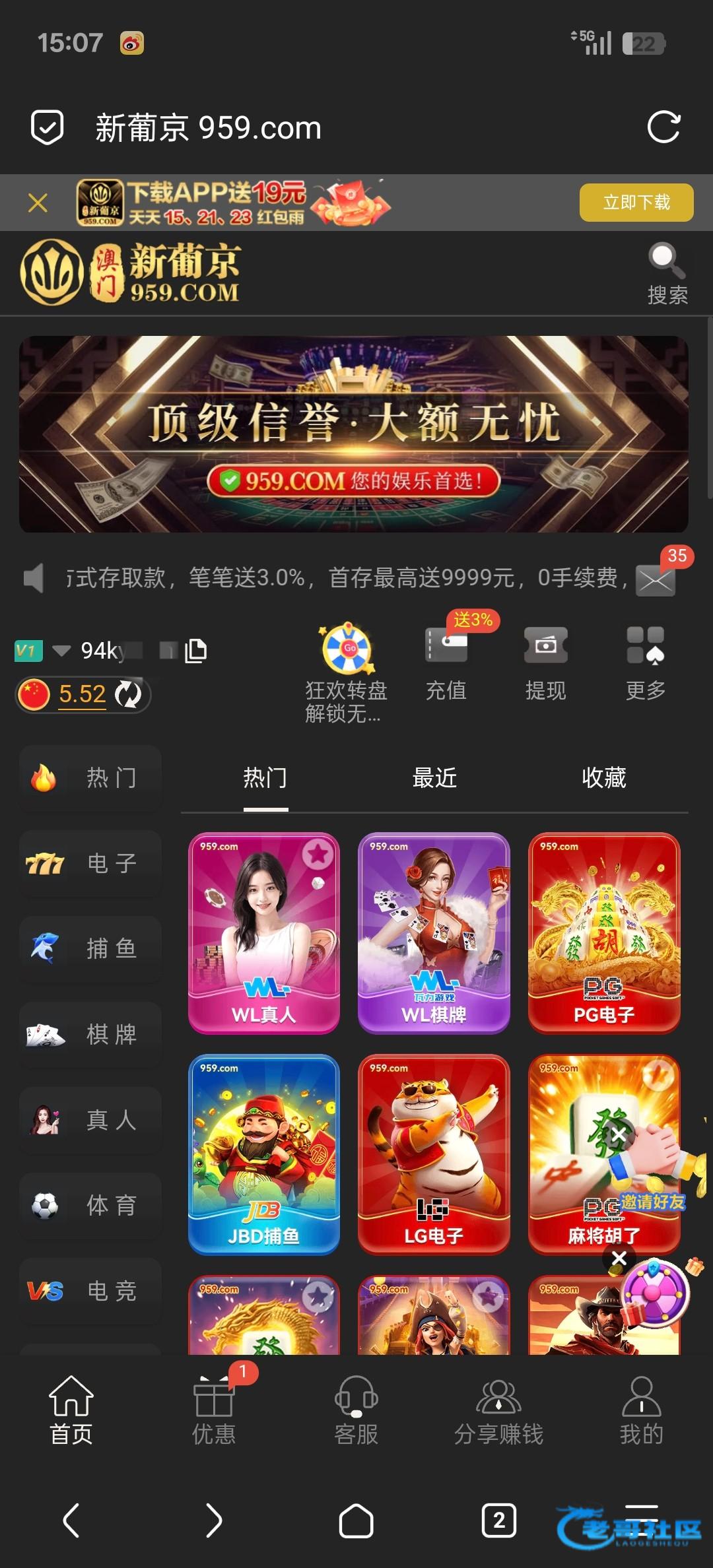Switch to the 最近 tab

coord(434,778)
